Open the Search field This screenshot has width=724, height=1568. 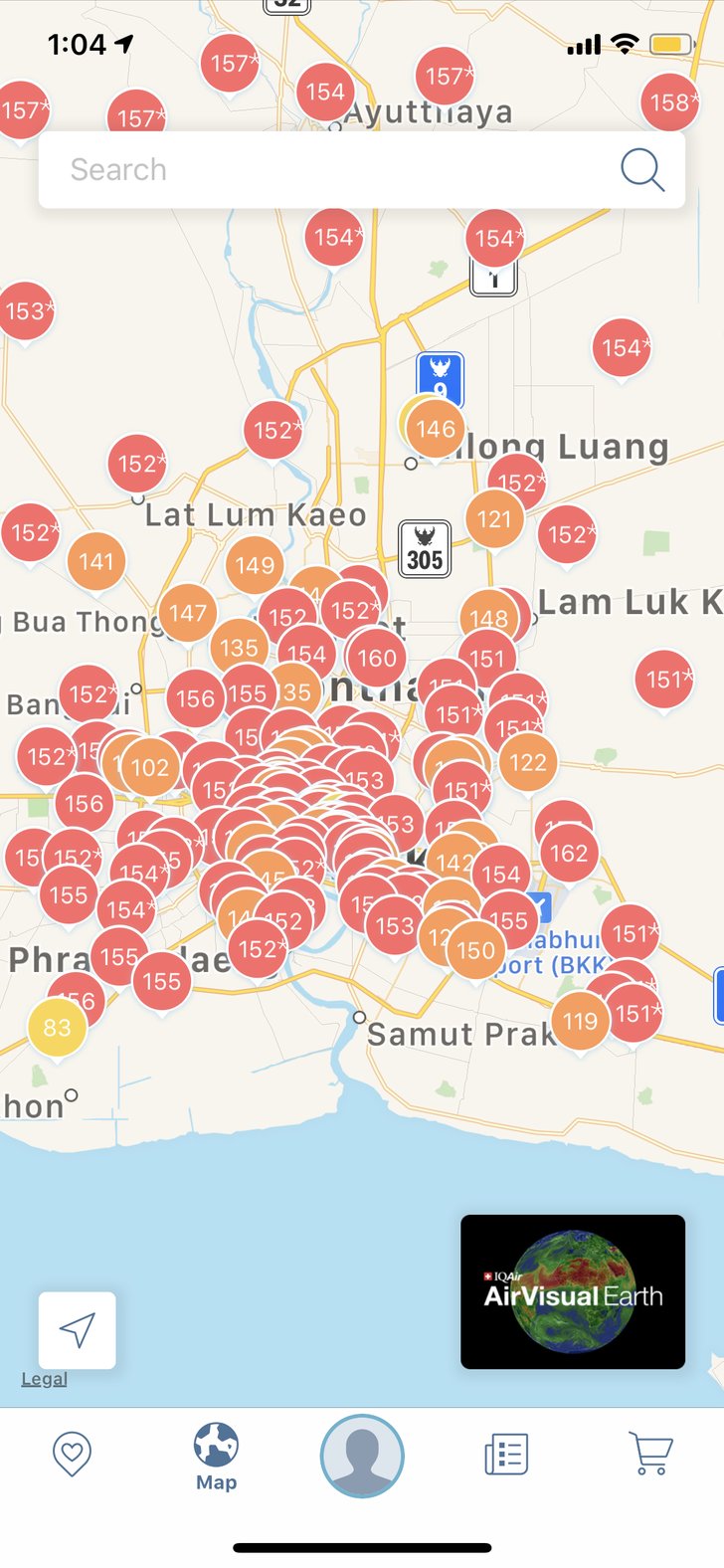[328, 170]
